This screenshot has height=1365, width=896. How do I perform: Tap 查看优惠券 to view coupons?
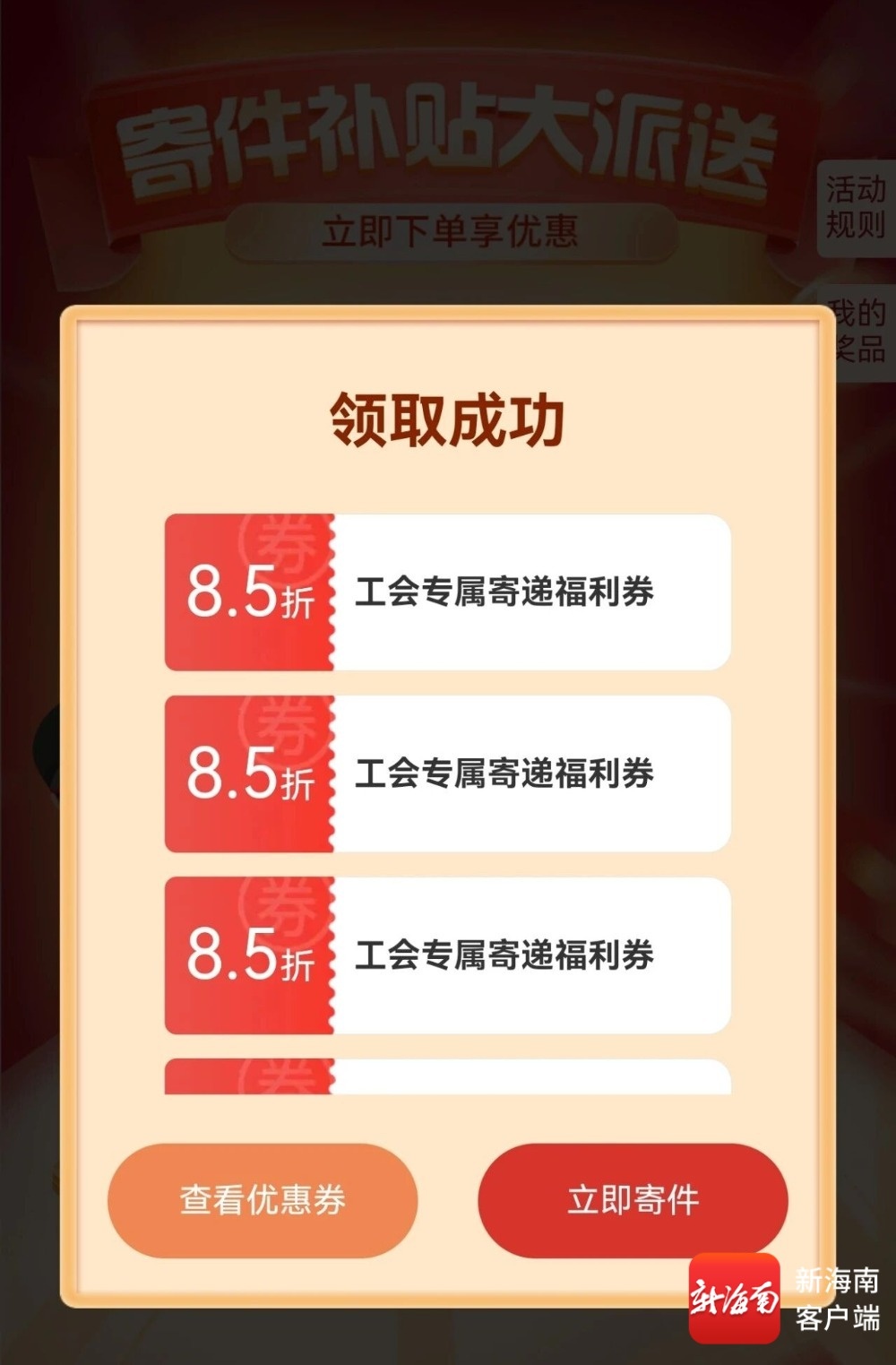(263, 1199)
